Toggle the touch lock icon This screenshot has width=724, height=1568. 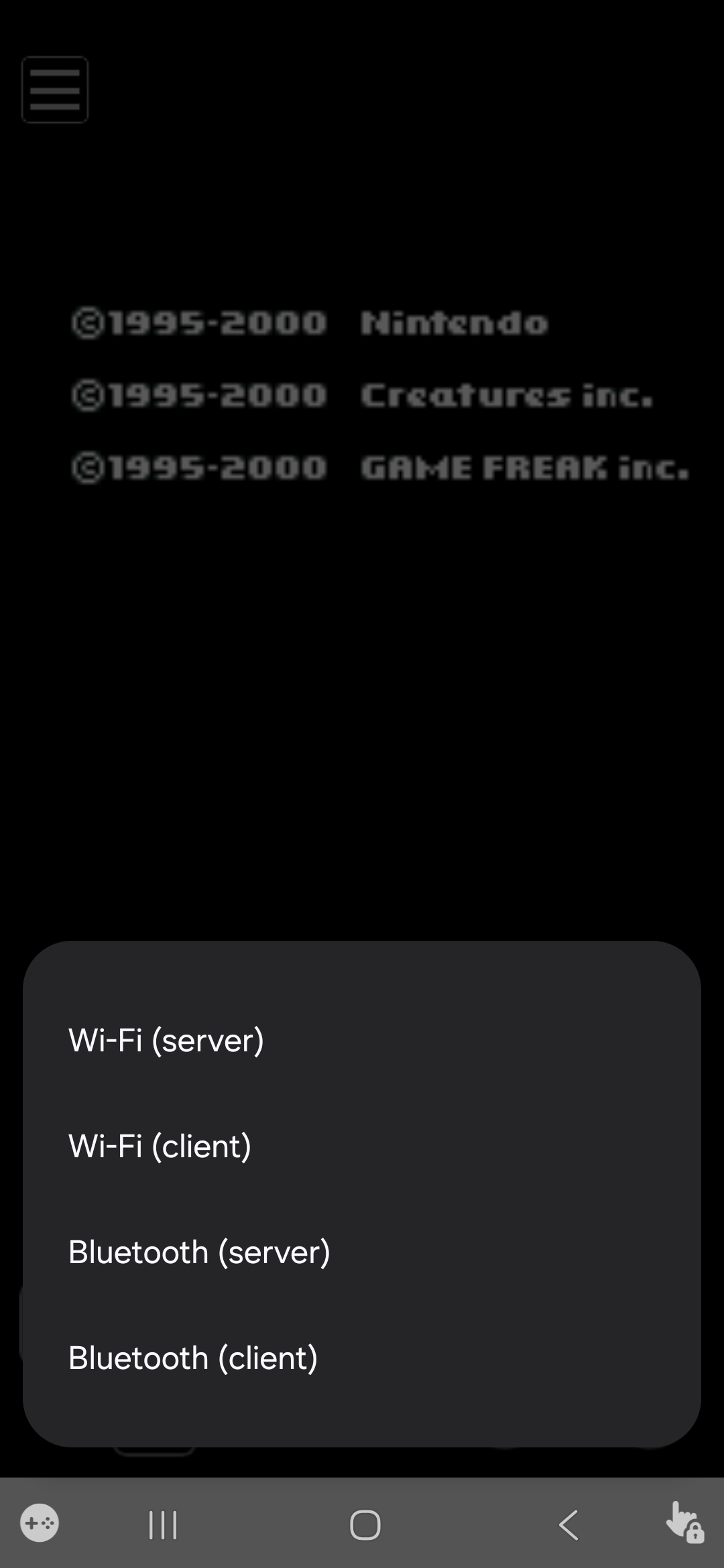pyautogui.click(x=684, y=1523)
